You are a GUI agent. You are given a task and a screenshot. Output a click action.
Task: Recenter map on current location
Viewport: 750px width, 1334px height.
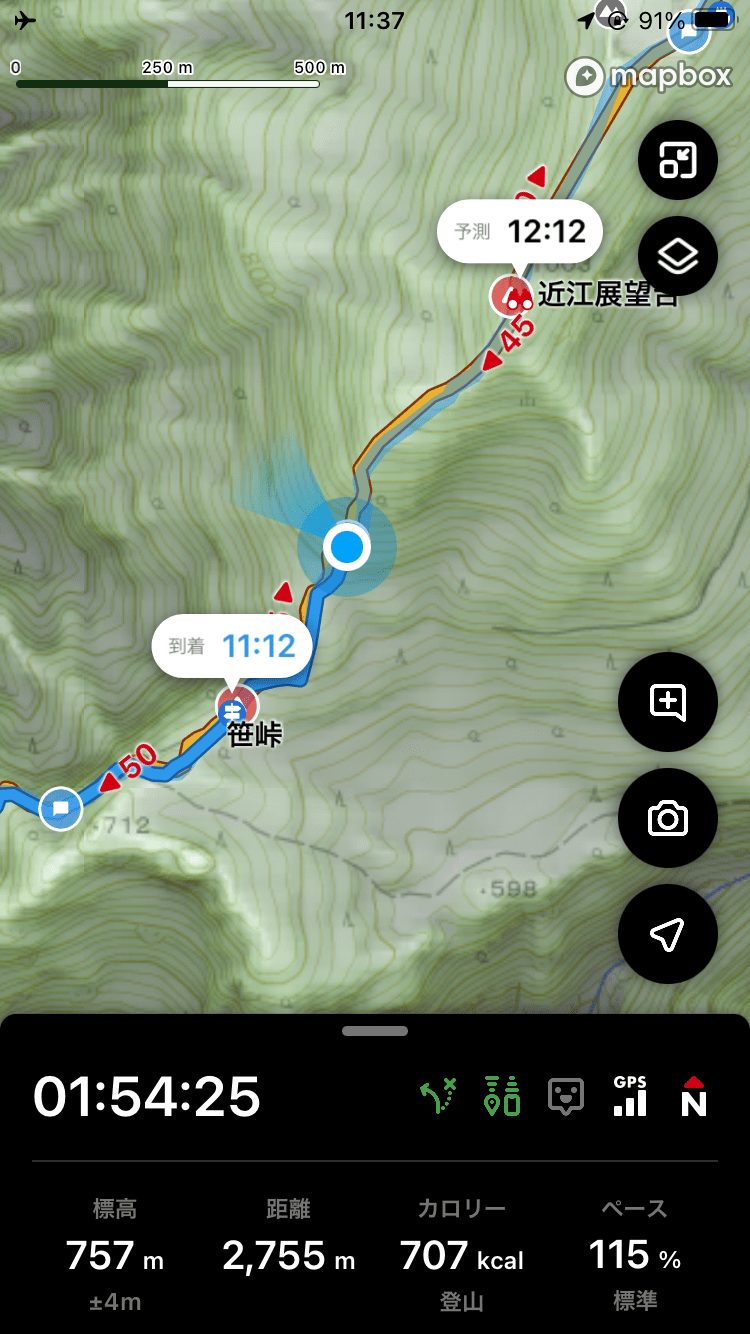tap(668, 935)
